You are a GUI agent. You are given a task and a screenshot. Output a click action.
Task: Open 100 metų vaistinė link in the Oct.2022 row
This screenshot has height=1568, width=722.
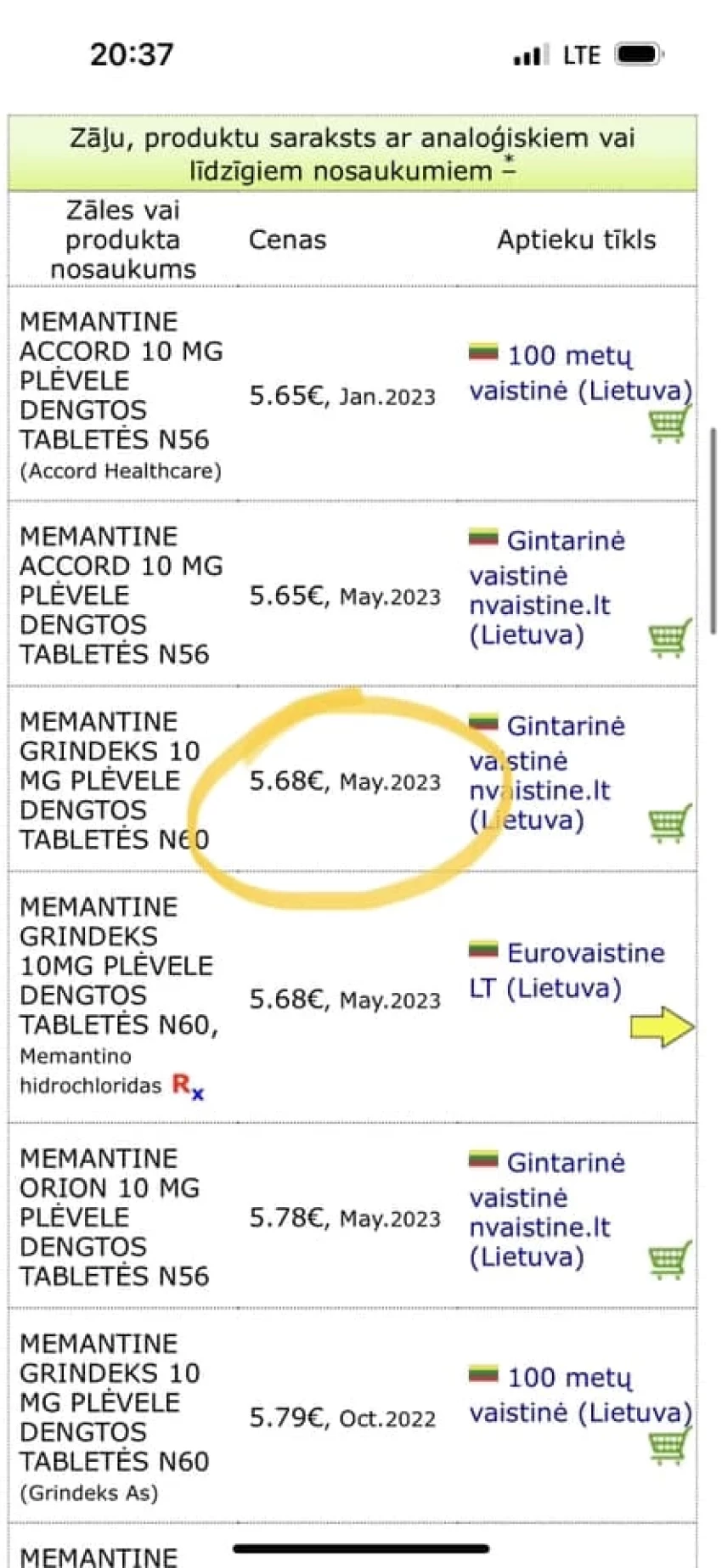[581, 1395]
